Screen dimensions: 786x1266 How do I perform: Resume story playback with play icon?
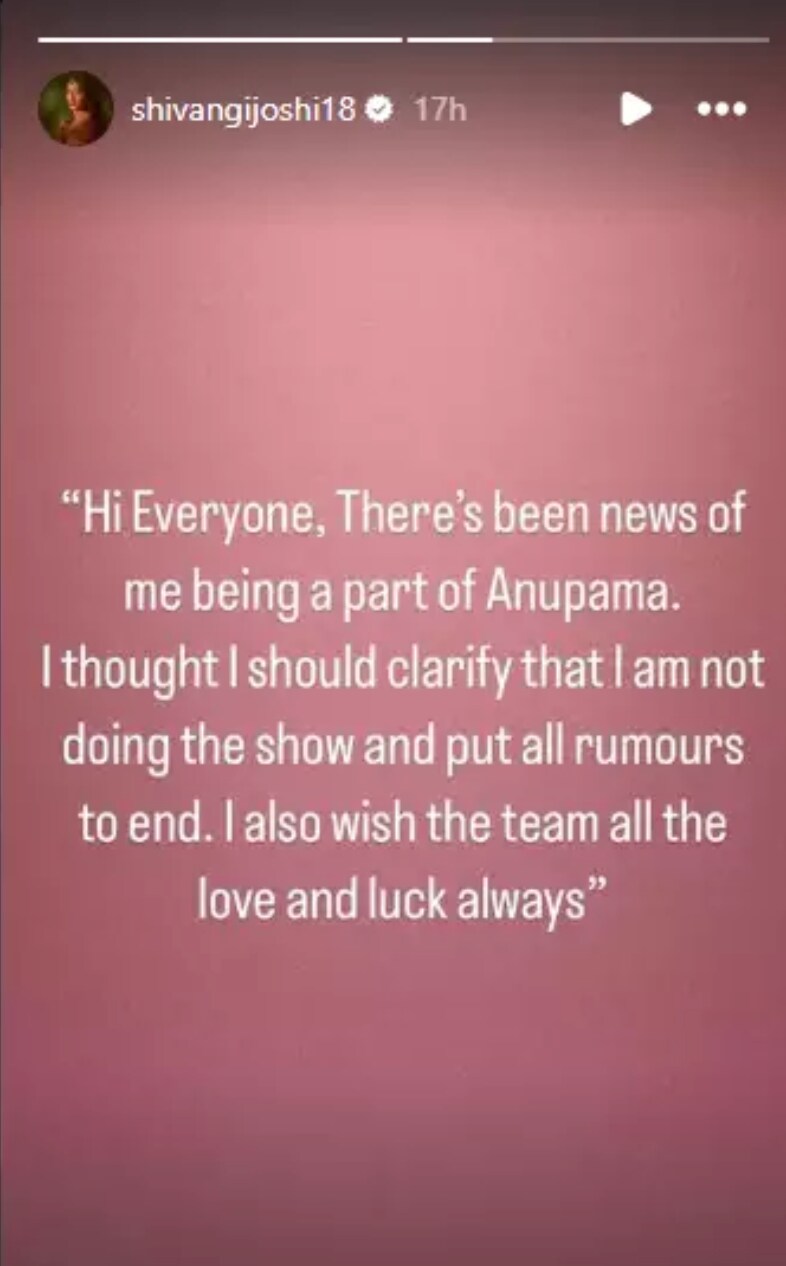coord(635,109)
